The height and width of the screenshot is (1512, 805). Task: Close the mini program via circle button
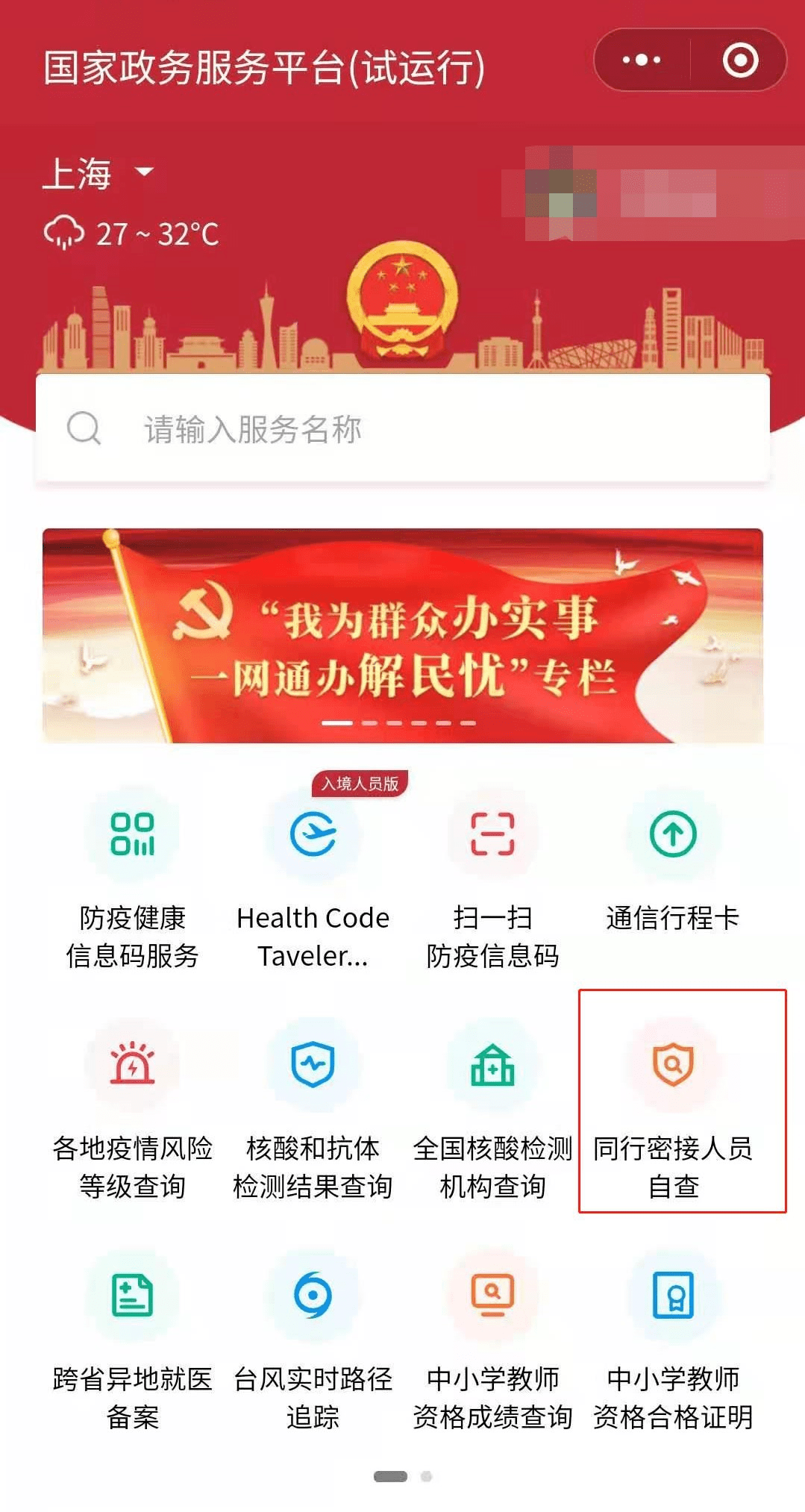[739, 60]
